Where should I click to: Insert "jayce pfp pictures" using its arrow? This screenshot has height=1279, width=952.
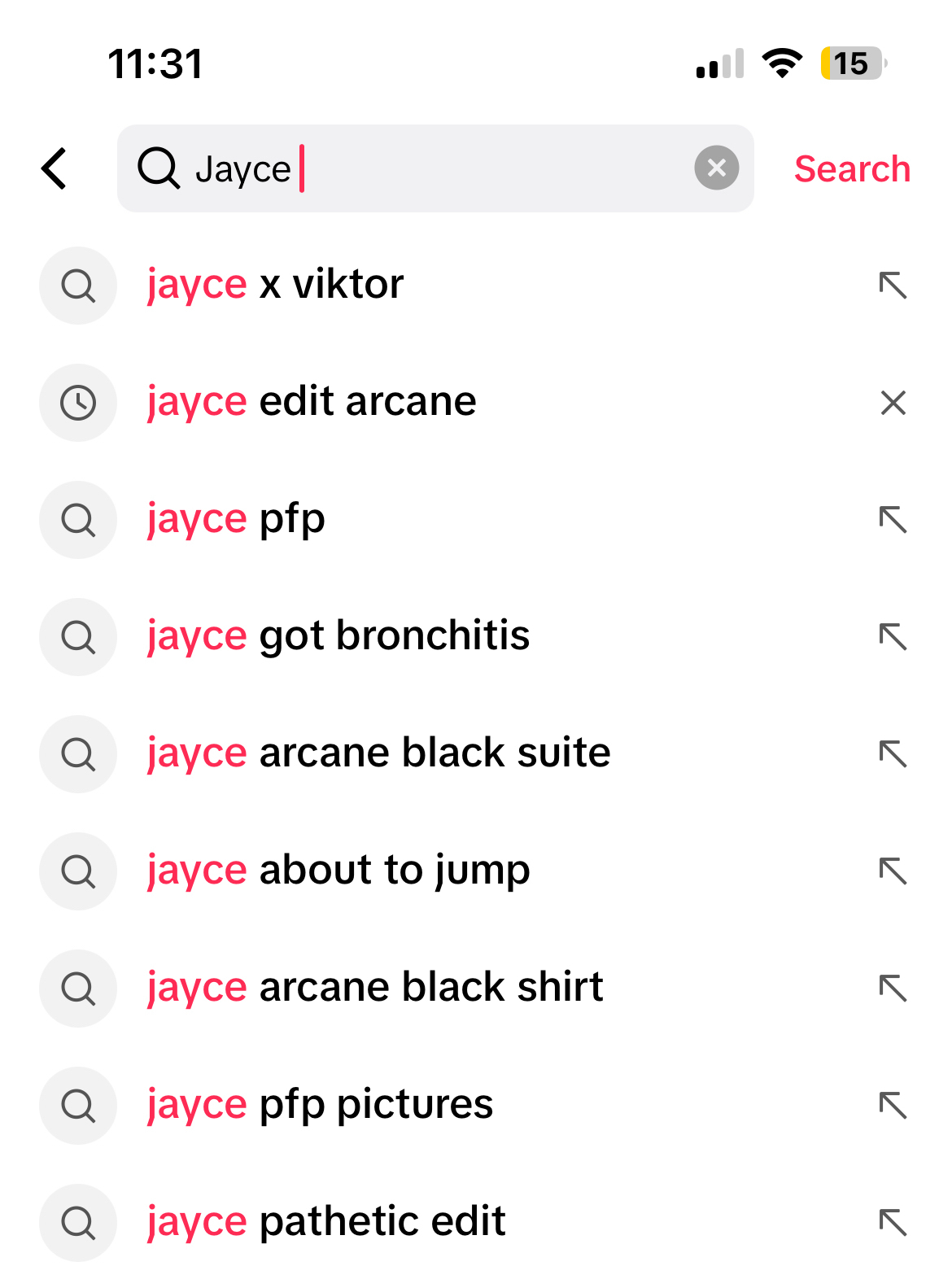tap(893, 1105)
